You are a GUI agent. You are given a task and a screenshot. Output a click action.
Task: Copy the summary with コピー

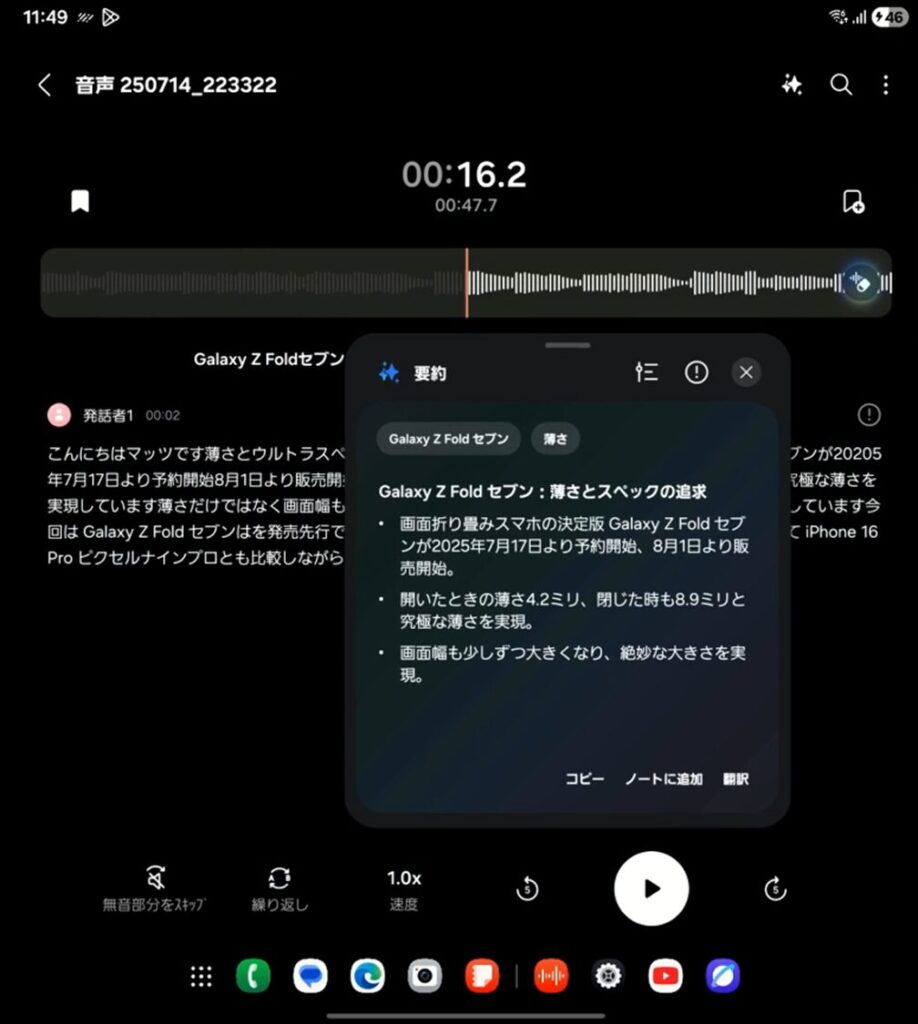pos(584,779)
